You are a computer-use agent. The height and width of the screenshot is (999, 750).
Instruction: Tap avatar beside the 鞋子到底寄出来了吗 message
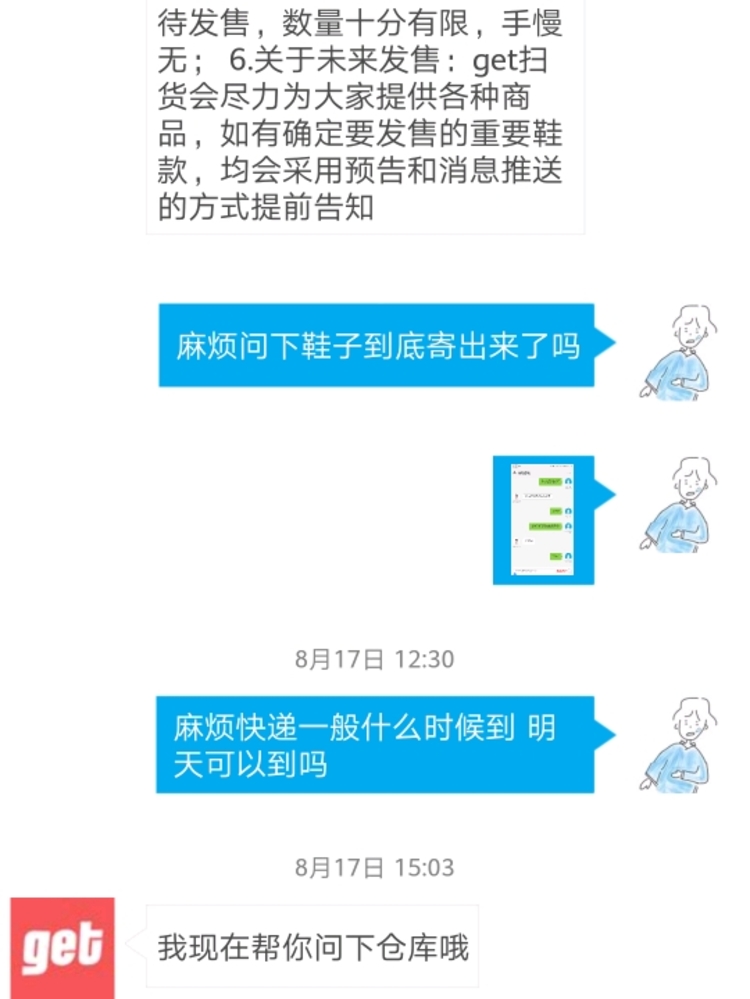(677, 352)
